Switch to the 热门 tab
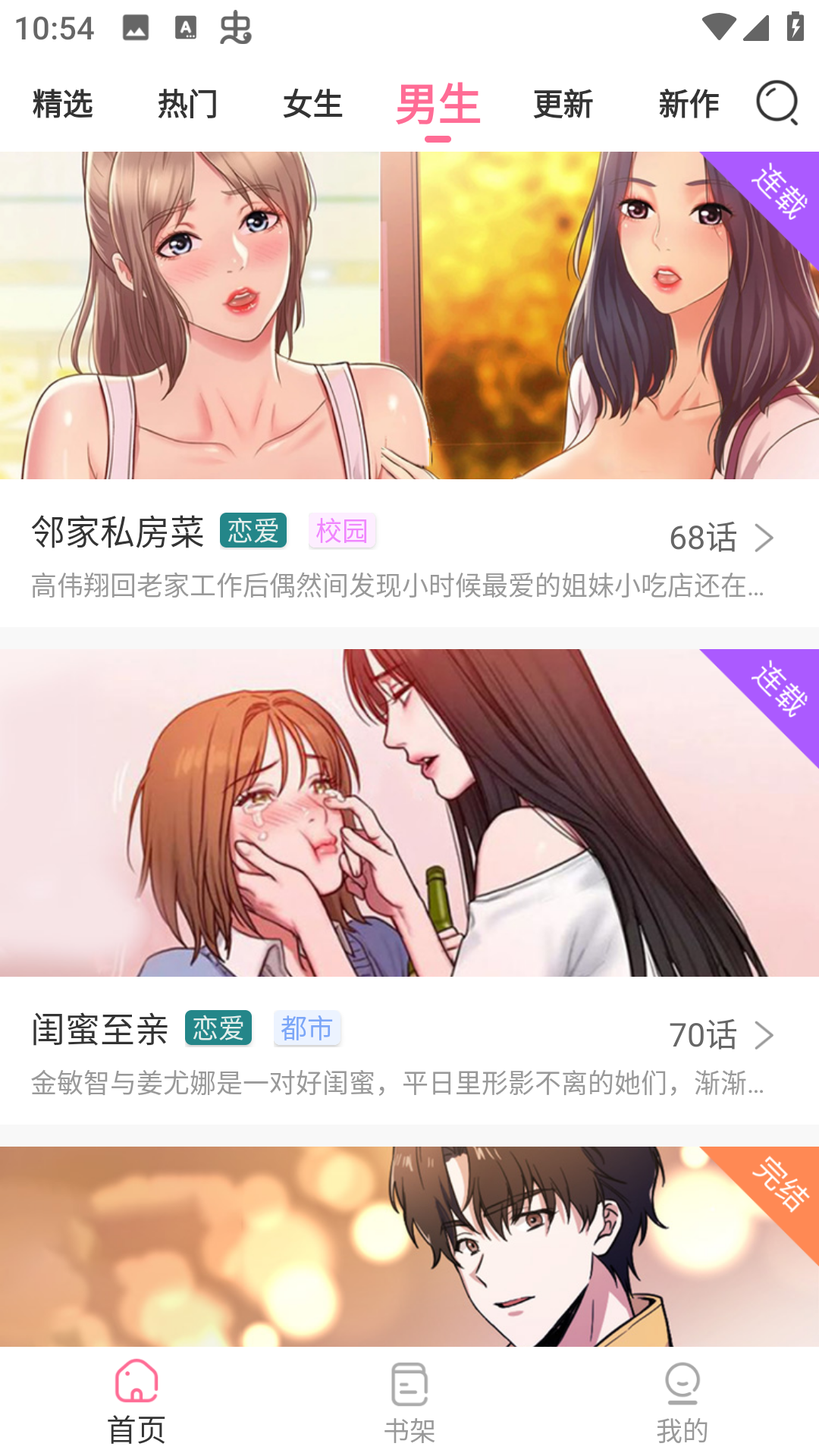This screenshot has height=1456, width=819. click(x=187, y=105)
